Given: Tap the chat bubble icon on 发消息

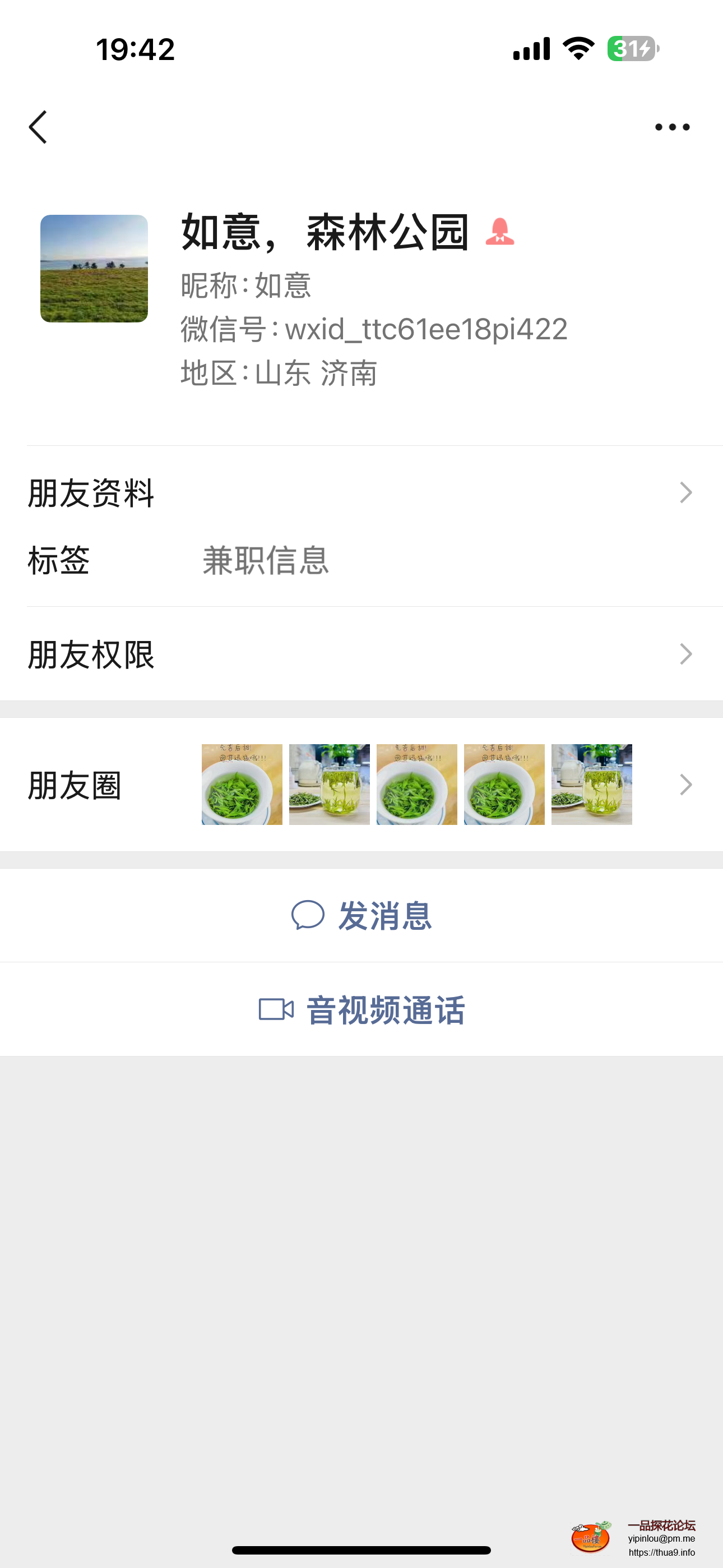Looking at the screenshot, I should pos(309,917).
